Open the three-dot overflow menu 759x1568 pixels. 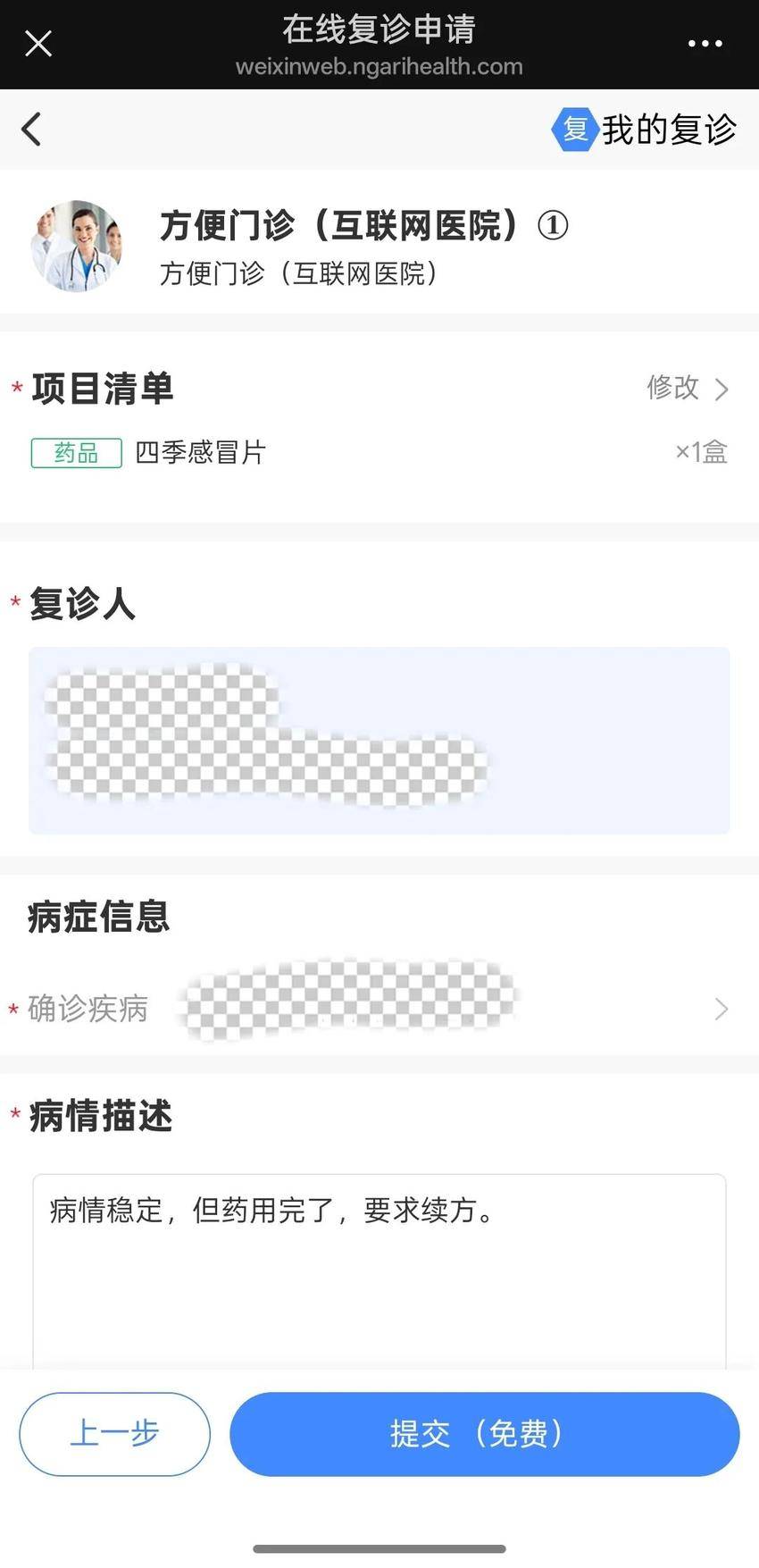705,43
